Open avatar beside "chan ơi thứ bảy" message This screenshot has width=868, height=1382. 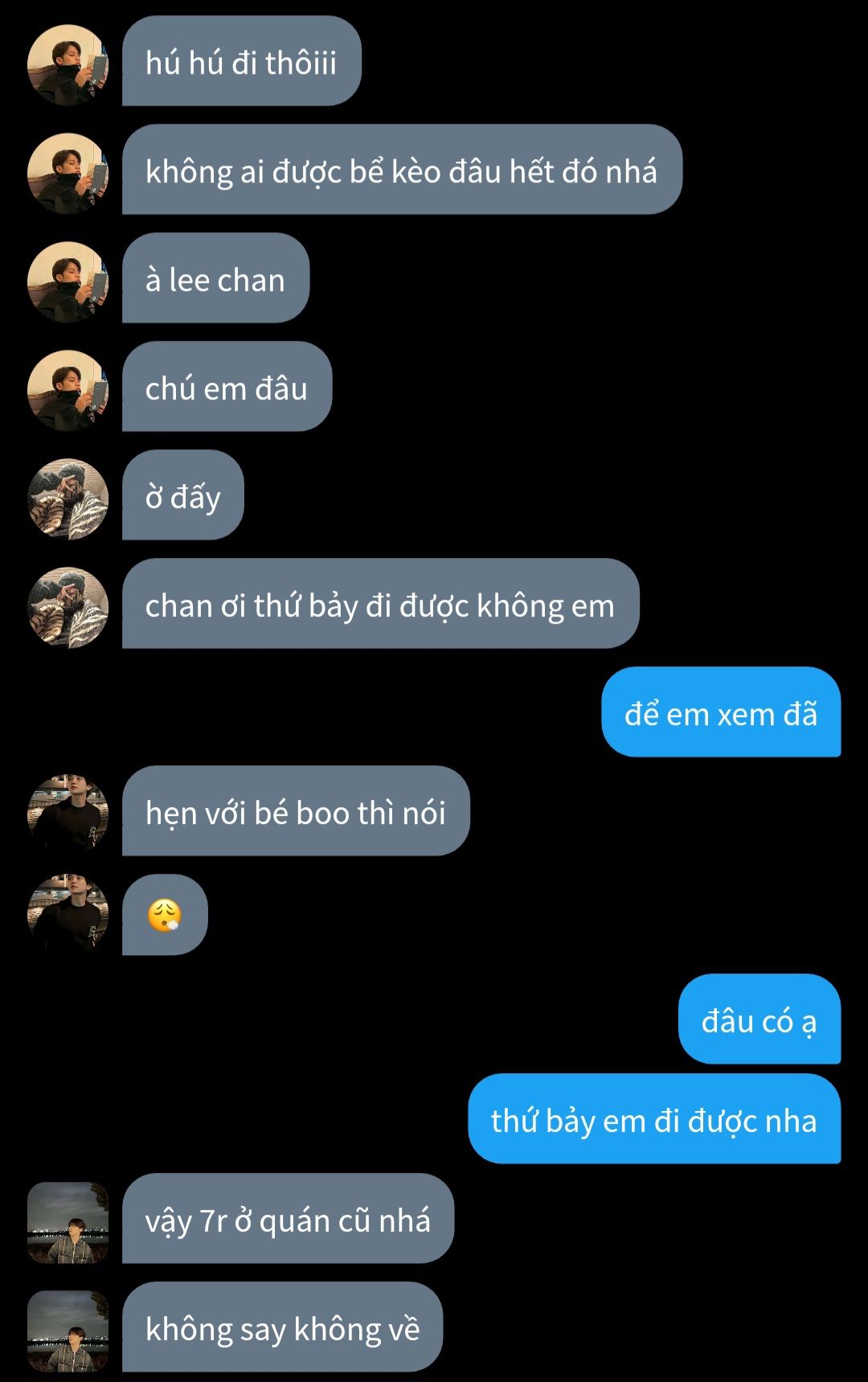[68, 608]
